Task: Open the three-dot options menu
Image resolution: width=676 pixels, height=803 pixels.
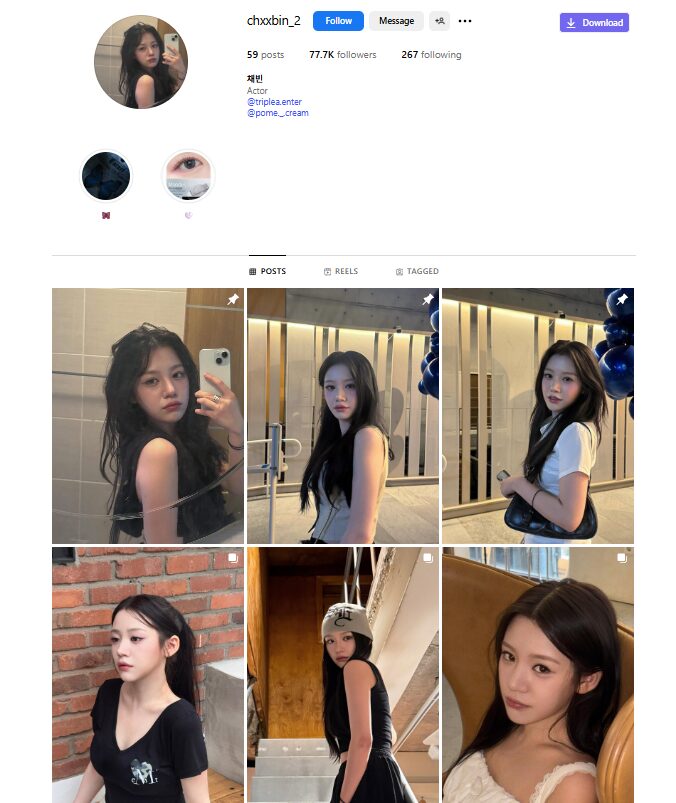Action: pyautogui.click(x=465, y=21)
